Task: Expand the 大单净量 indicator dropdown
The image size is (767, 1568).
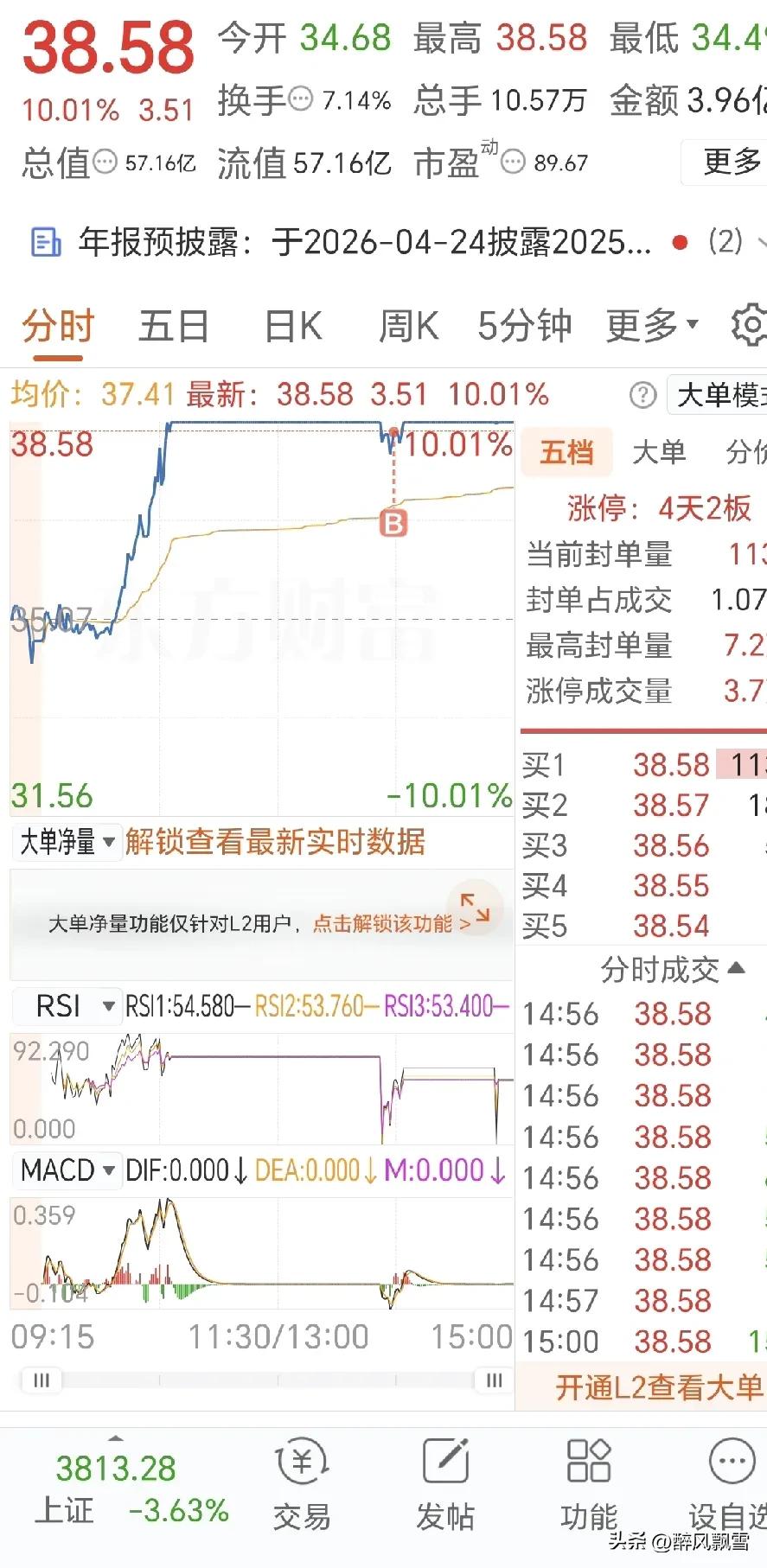Action: [67, 841]
